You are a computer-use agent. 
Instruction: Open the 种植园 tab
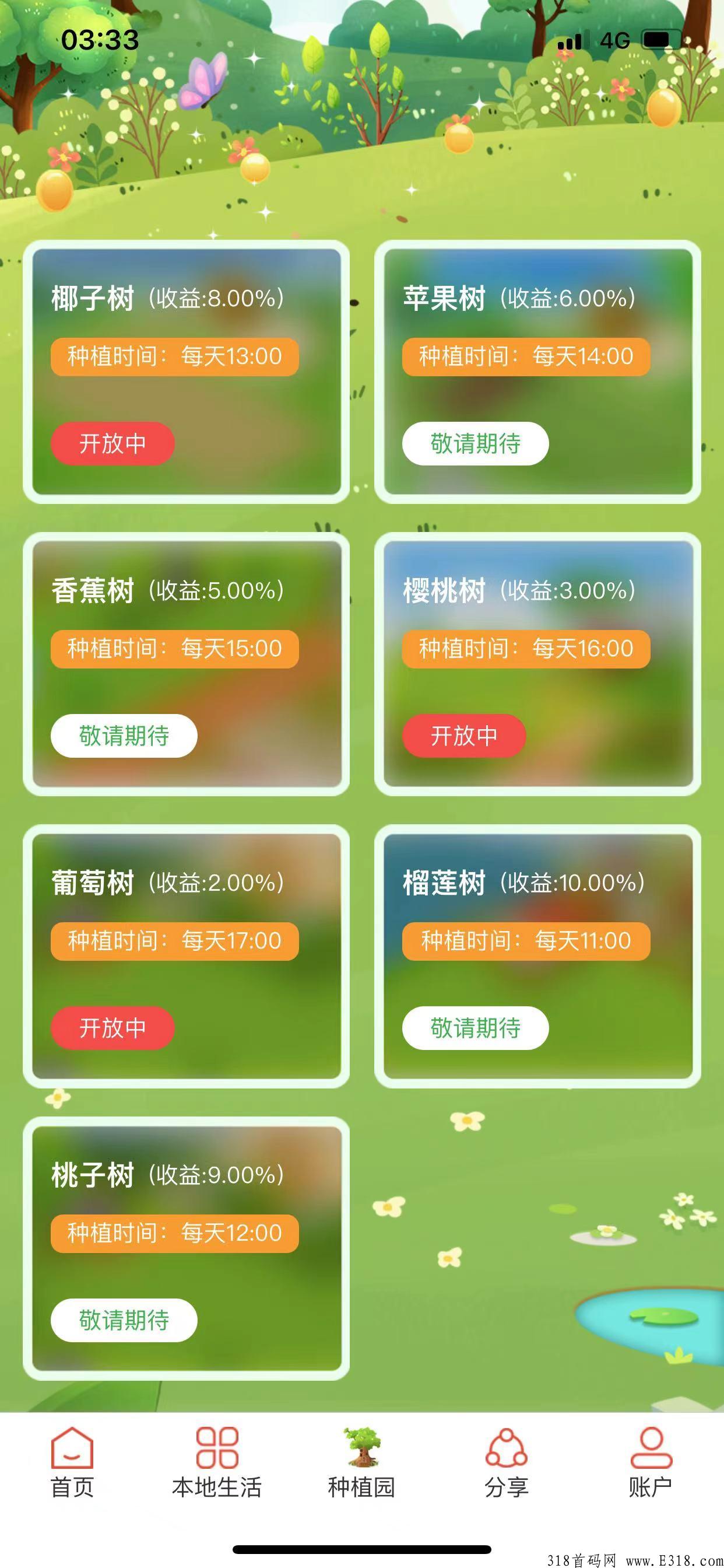(x=362, y=1462)
